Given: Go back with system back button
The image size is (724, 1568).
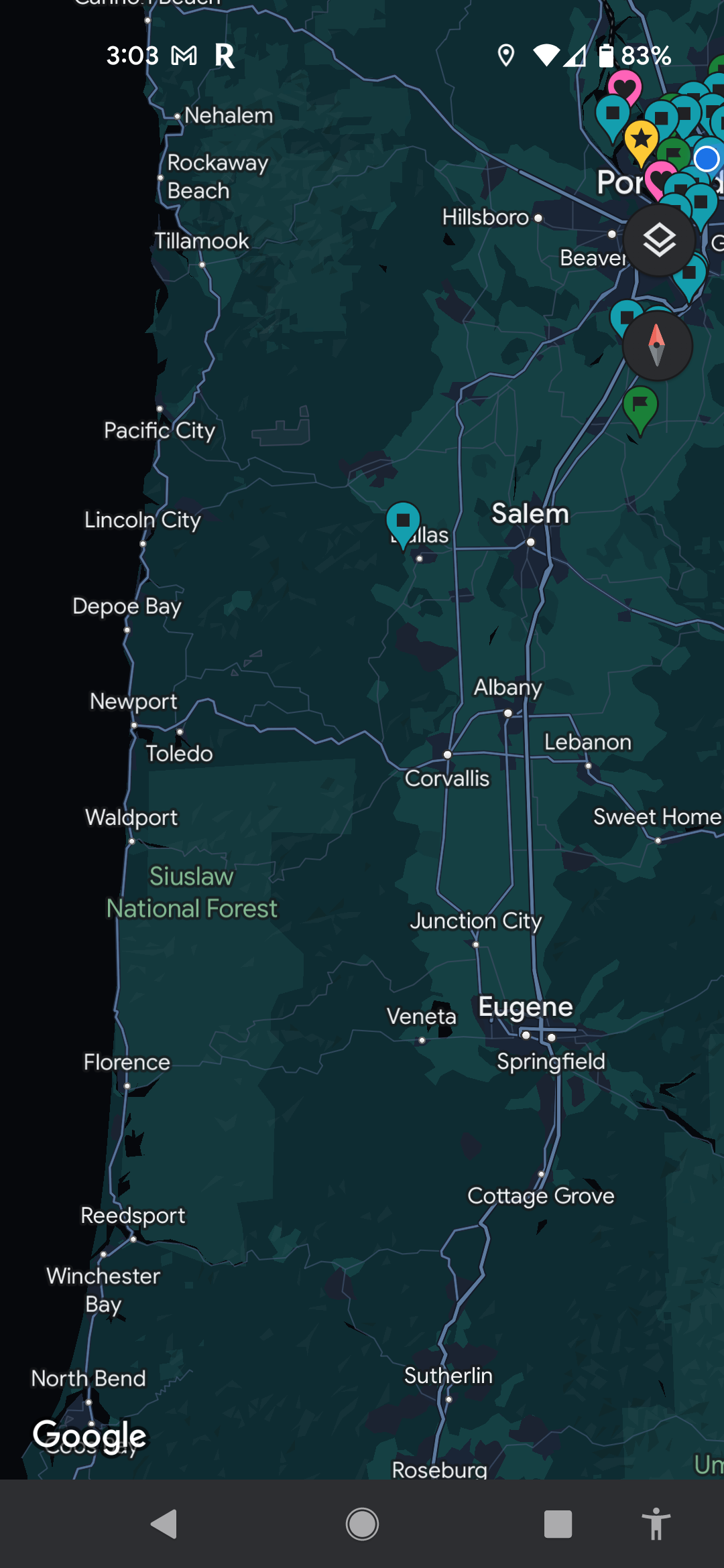Looking at the screenshot, I should [x=164, y=1524].
